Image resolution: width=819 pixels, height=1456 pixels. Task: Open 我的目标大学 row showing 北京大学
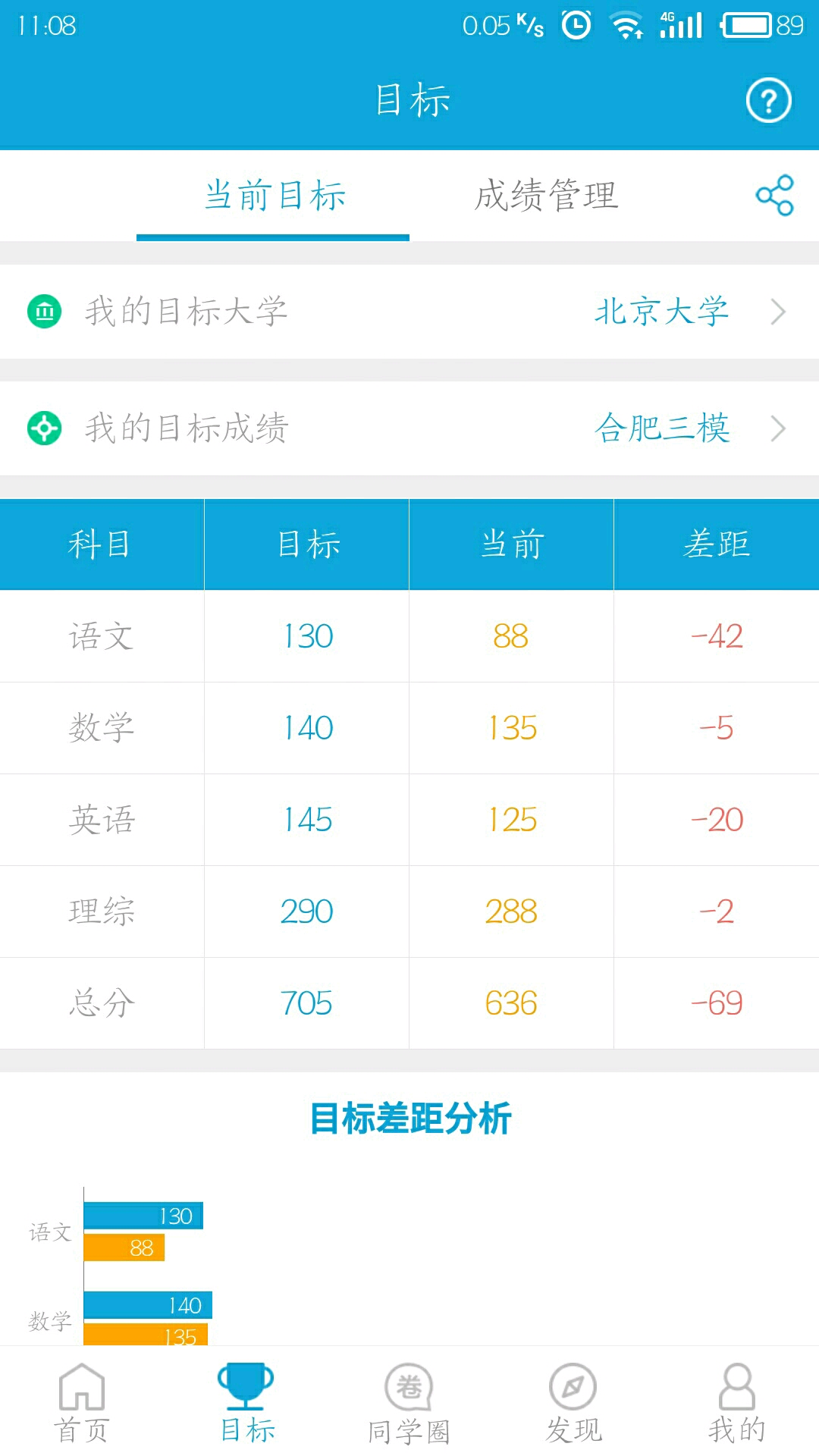coord(409,312)
